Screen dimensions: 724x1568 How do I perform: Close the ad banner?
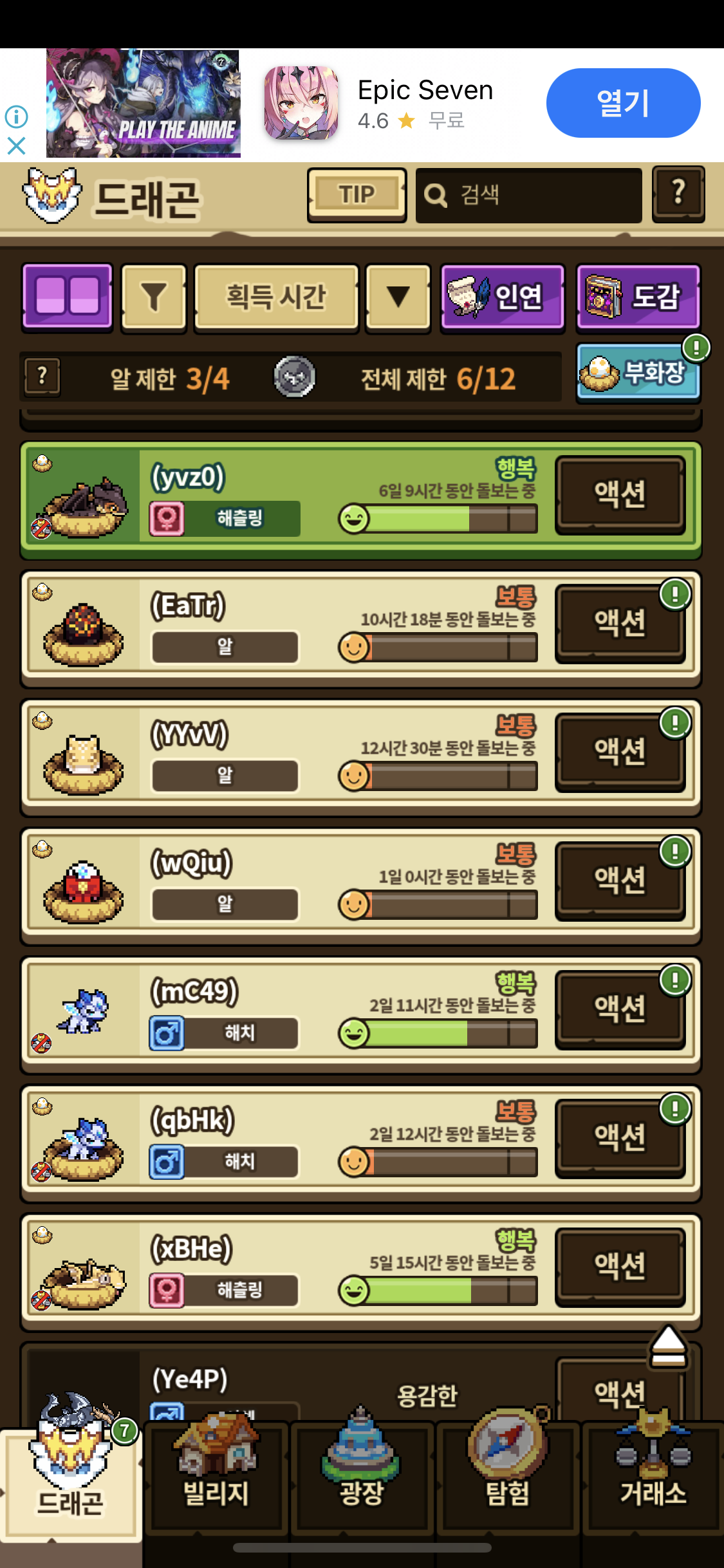click(x=16, y=146)
